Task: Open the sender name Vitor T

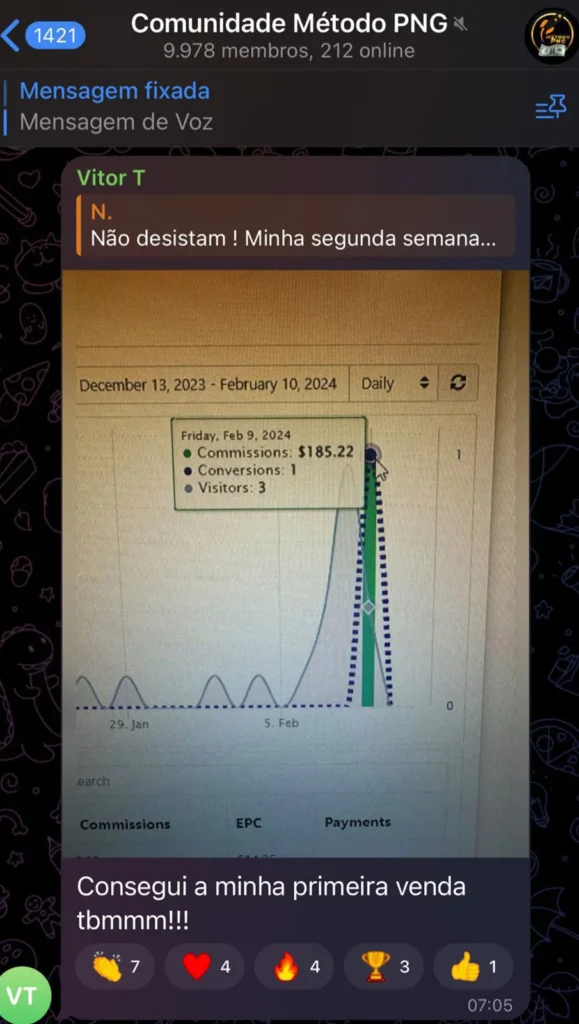Action: [x=110, y=178]
